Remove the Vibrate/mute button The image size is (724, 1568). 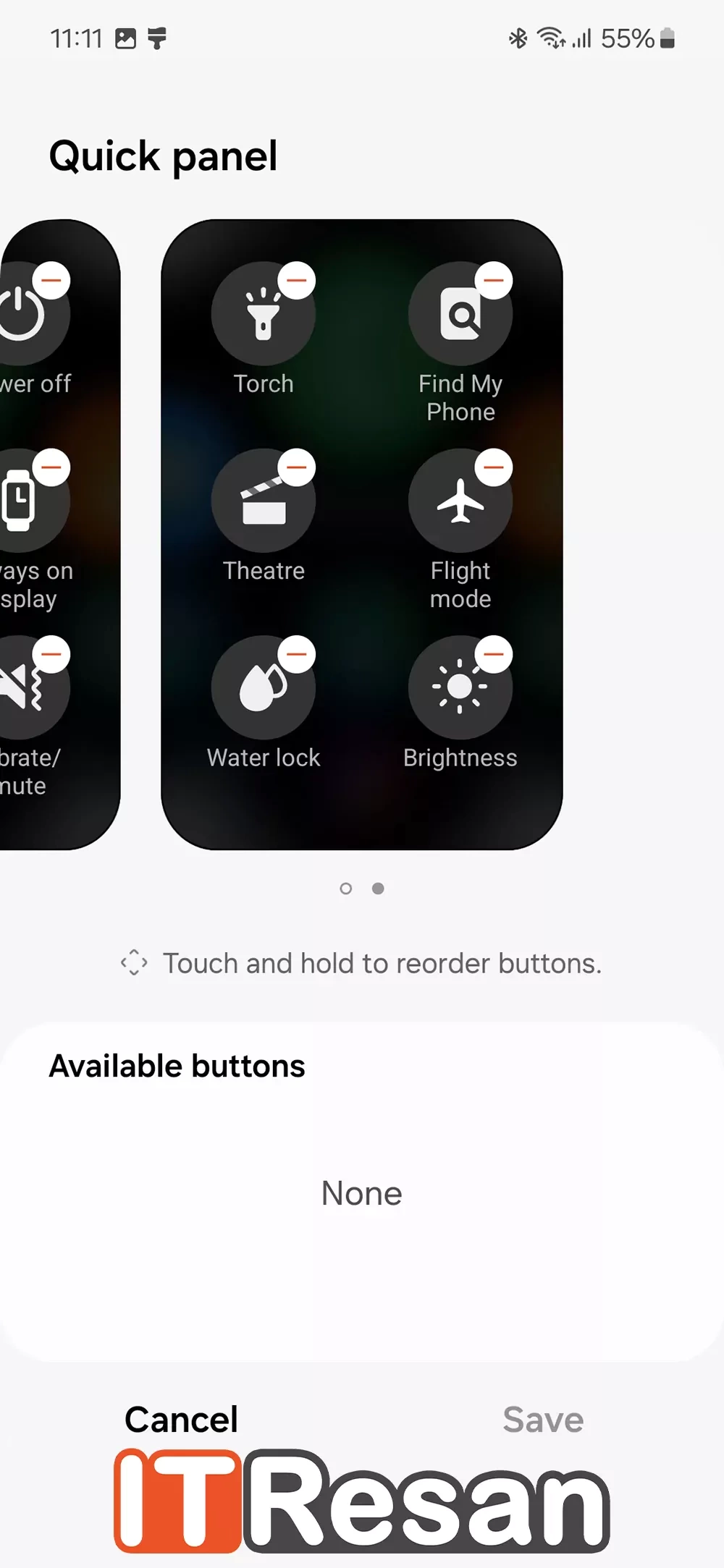pos(51,654)
